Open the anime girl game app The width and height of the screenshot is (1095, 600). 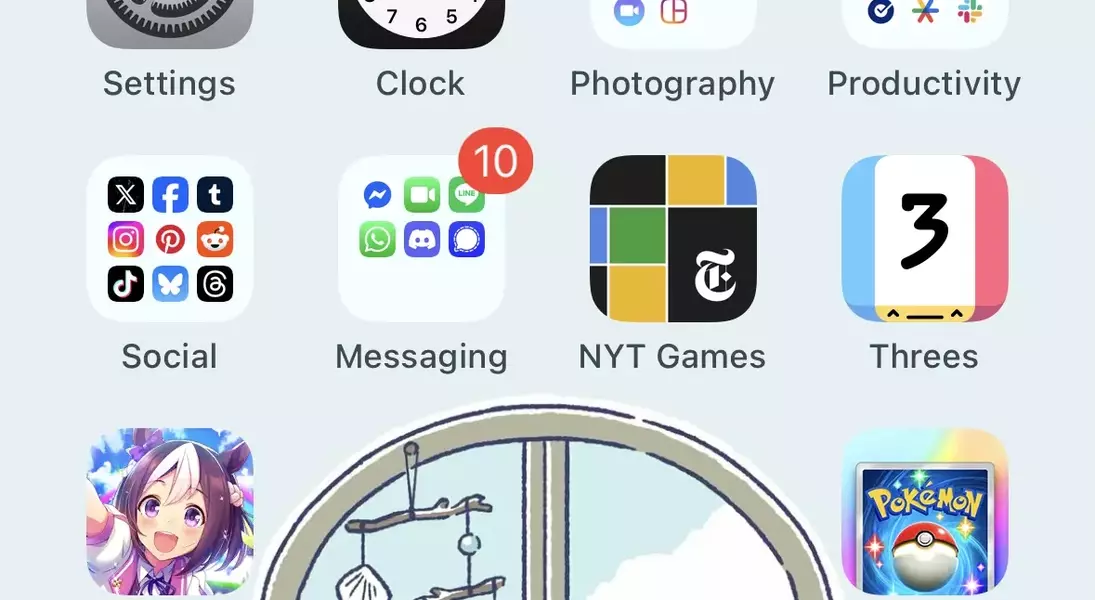(170, 512)
